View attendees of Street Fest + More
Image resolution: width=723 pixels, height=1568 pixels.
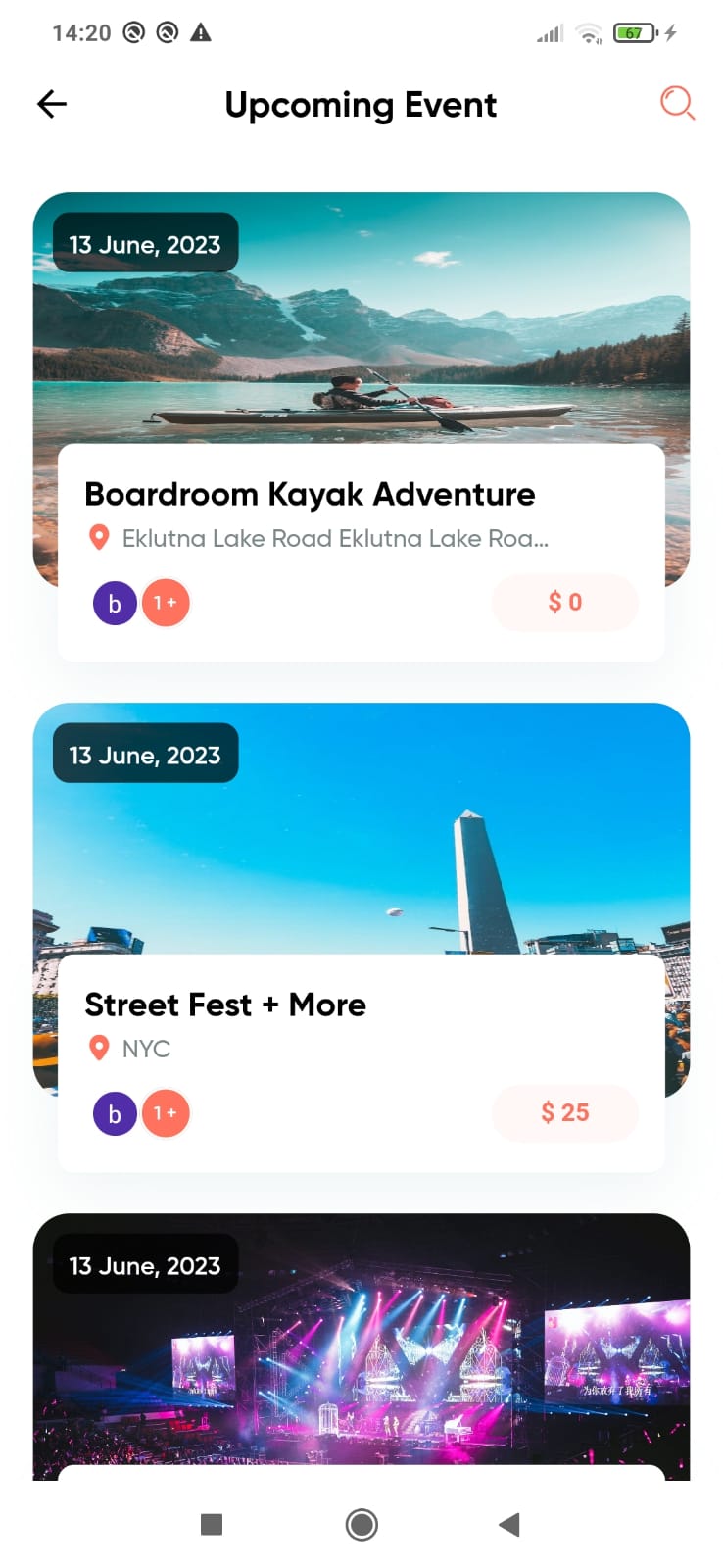(141, 1113)
